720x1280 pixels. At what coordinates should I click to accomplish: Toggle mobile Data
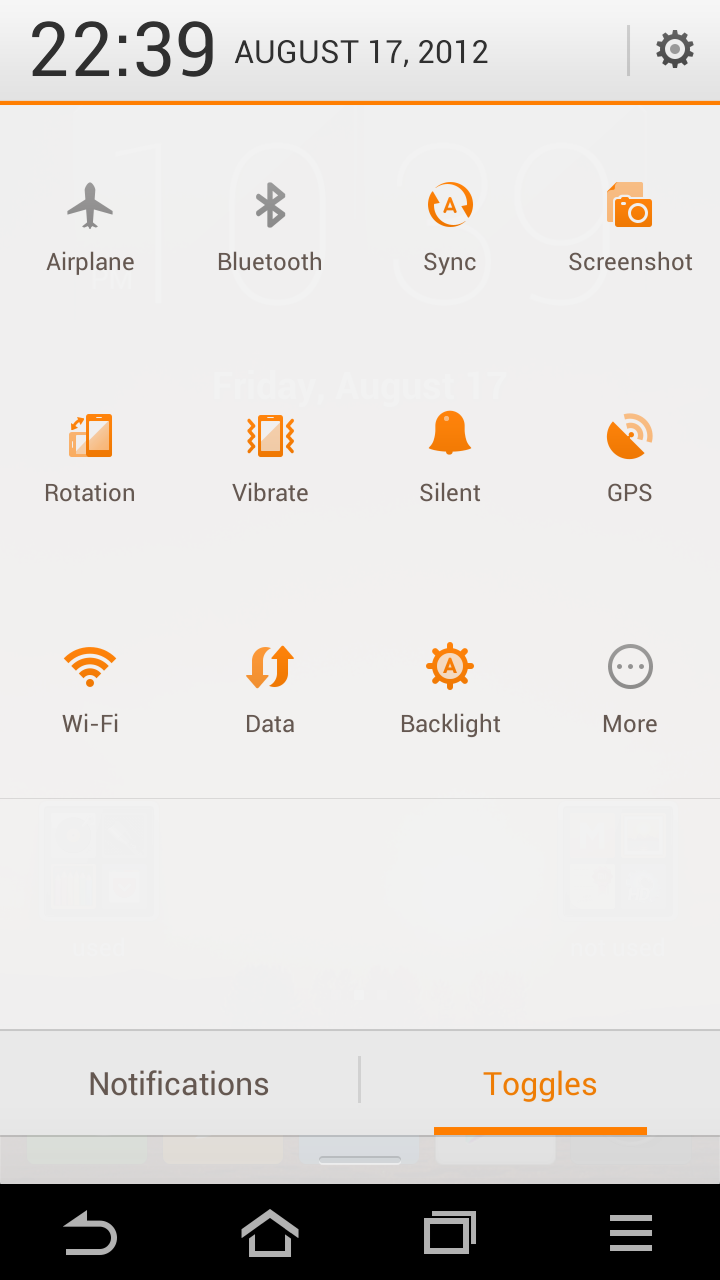(x=270, y=690)
